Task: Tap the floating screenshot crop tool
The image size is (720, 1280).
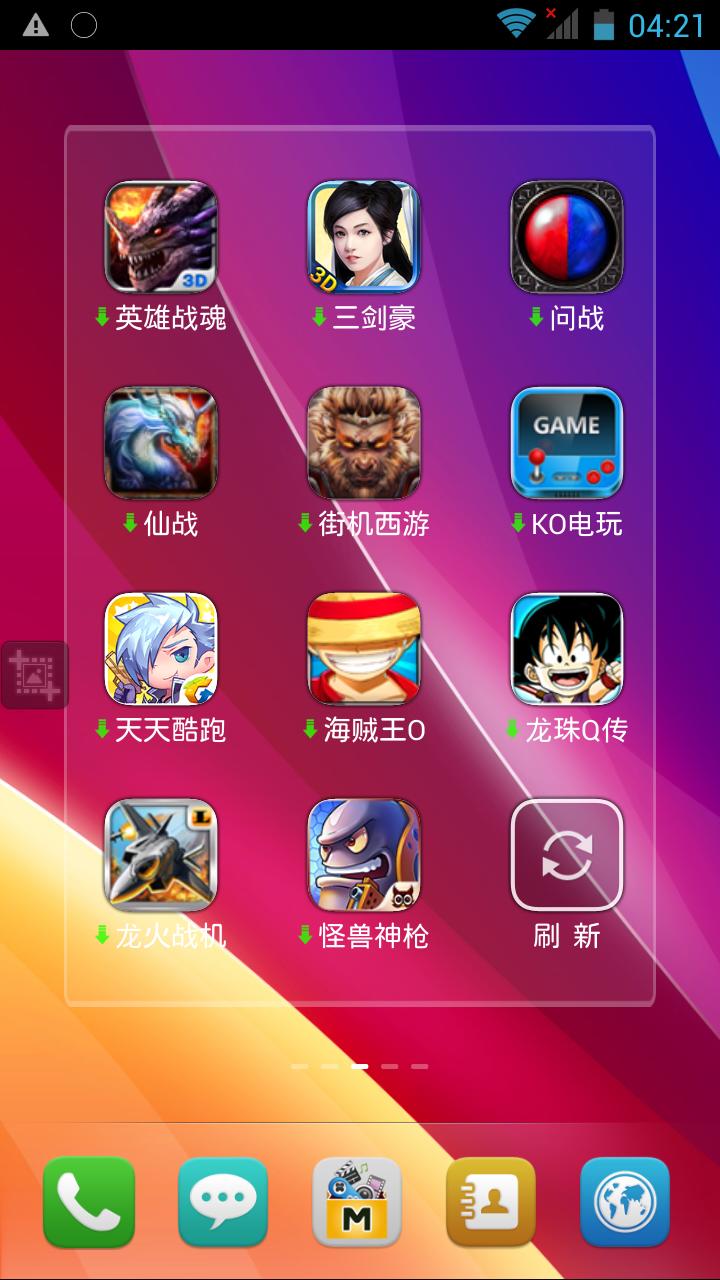Action: (x=35, y=674)
